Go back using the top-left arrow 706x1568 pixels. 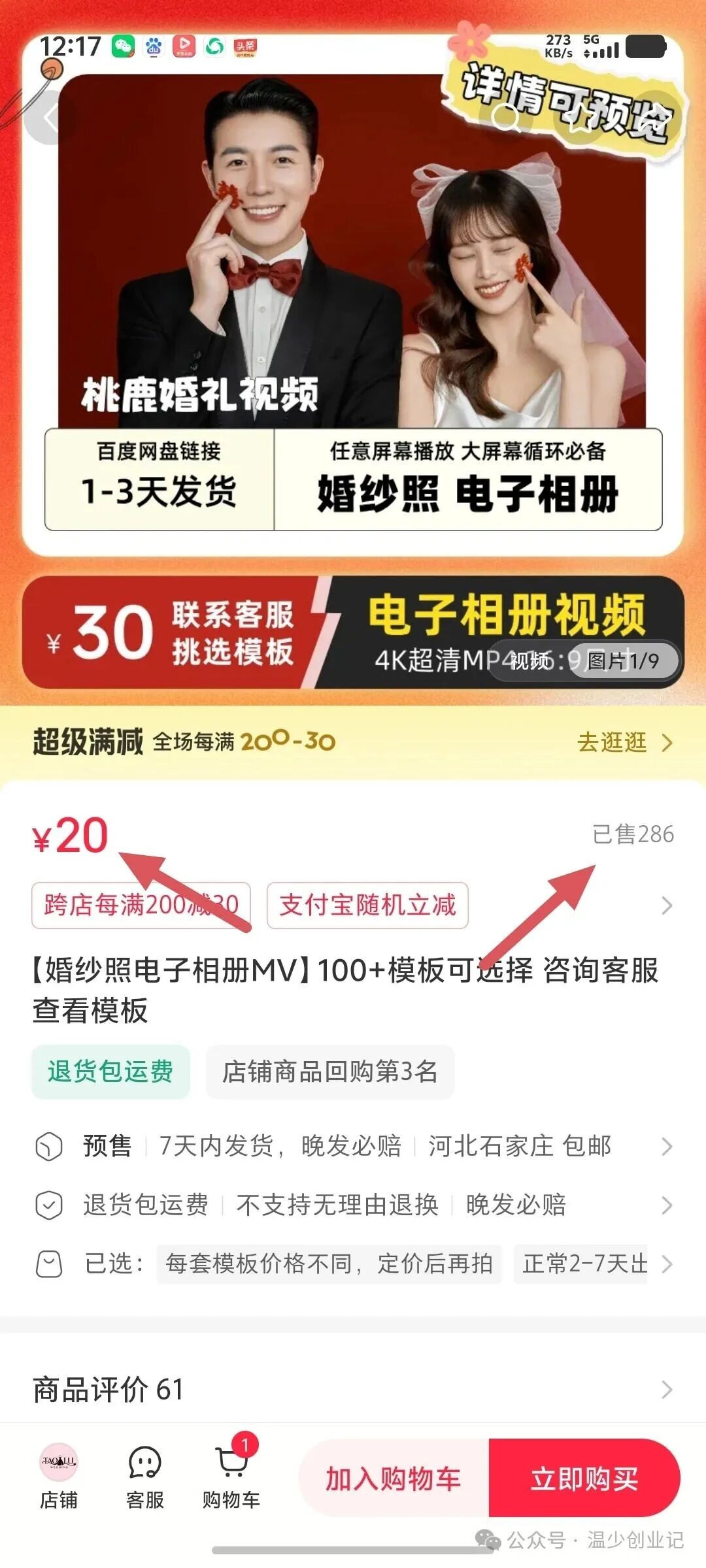(x=50, y=118)
